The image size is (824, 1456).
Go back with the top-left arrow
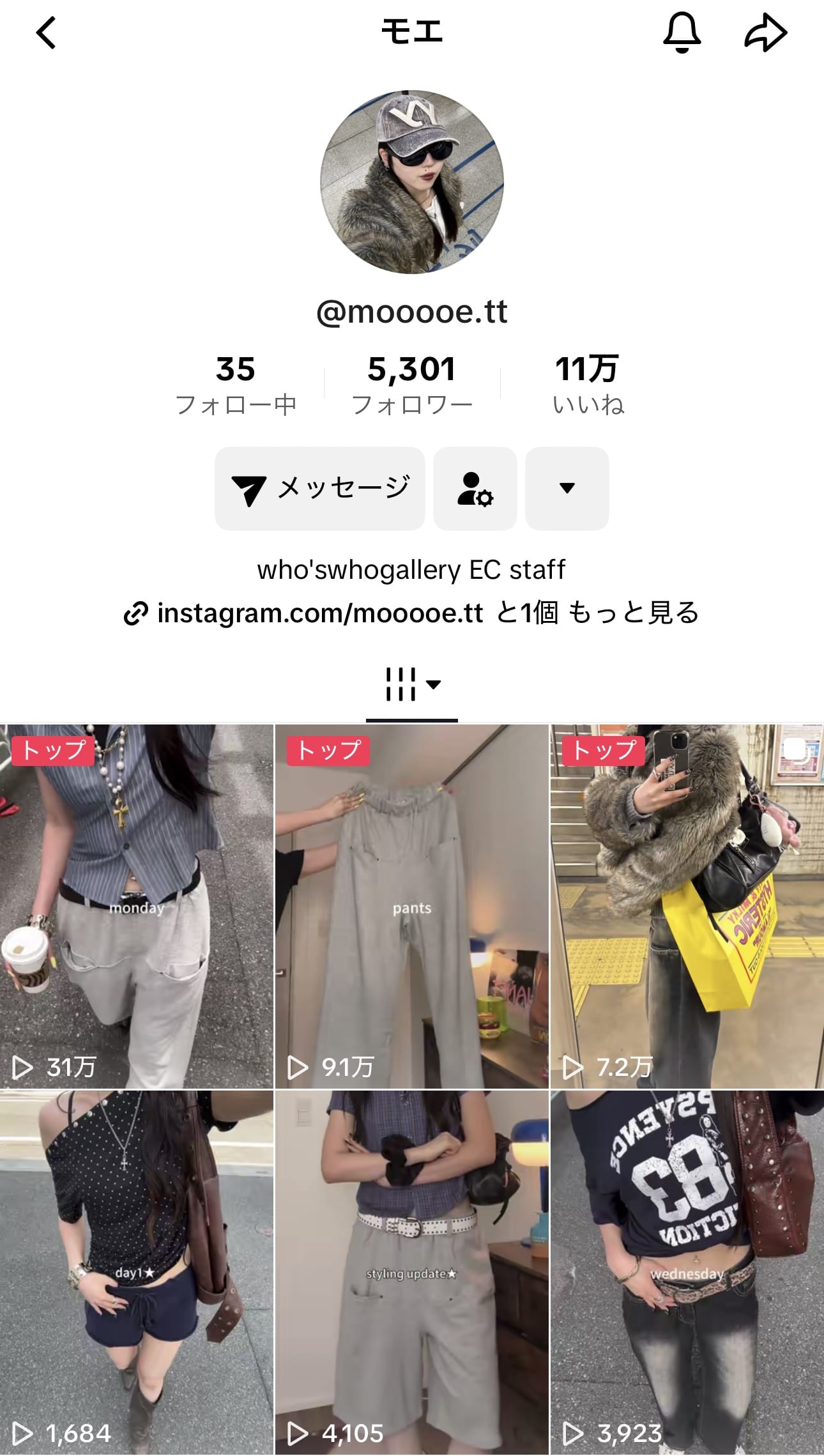46,33
